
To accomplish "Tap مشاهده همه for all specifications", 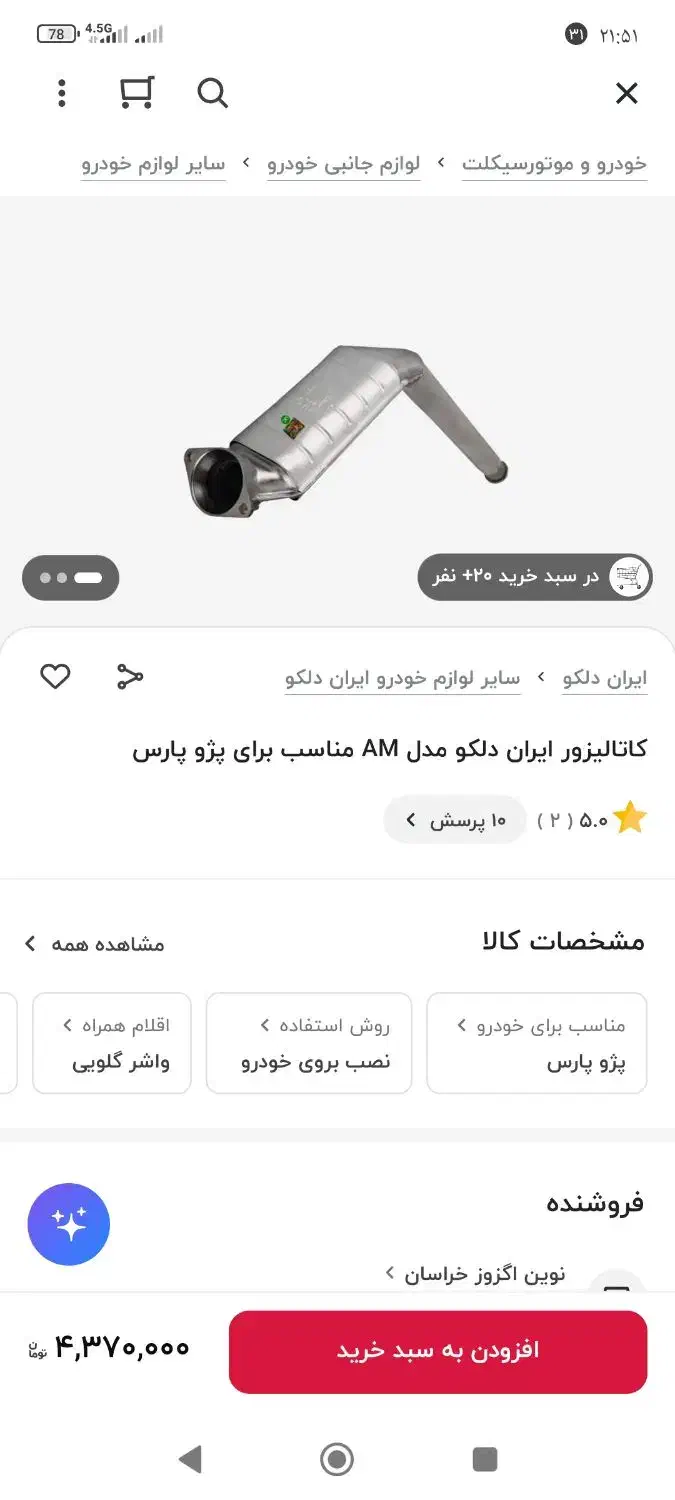I will click(x=95, y=943).
